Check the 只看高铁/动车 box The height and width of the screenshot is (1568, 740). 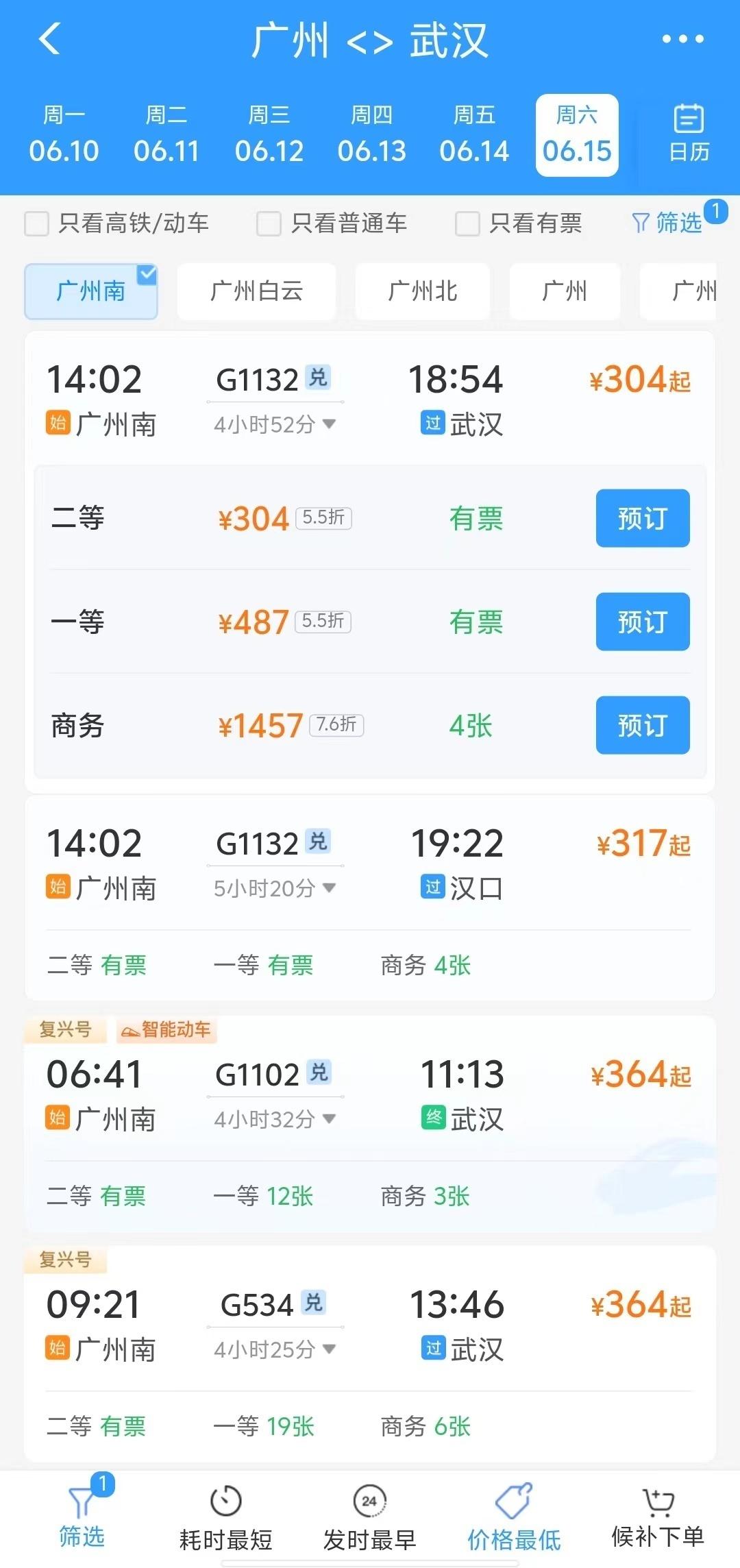37,223
